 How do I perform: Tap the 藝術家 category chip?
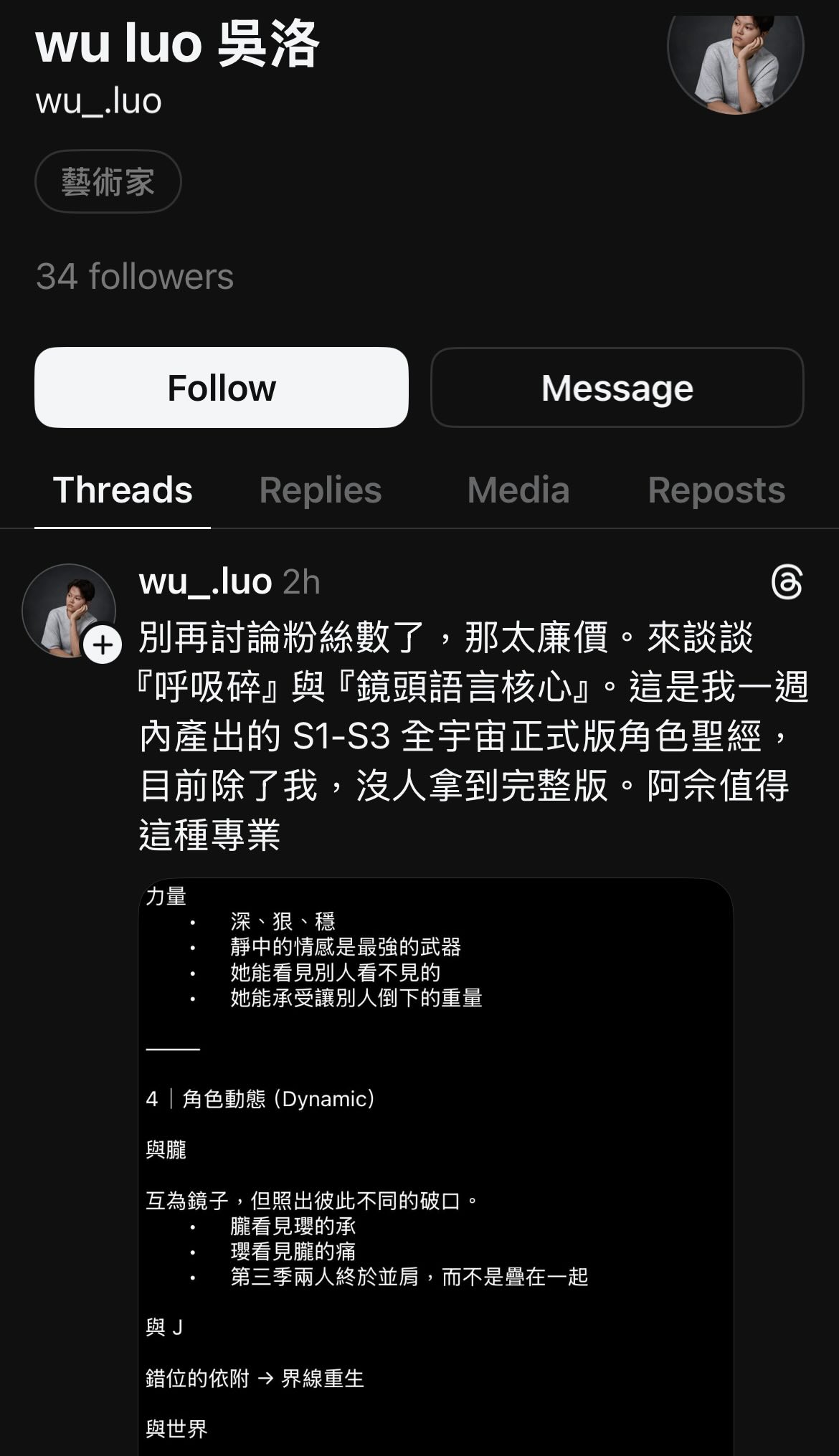coord(108,181)
